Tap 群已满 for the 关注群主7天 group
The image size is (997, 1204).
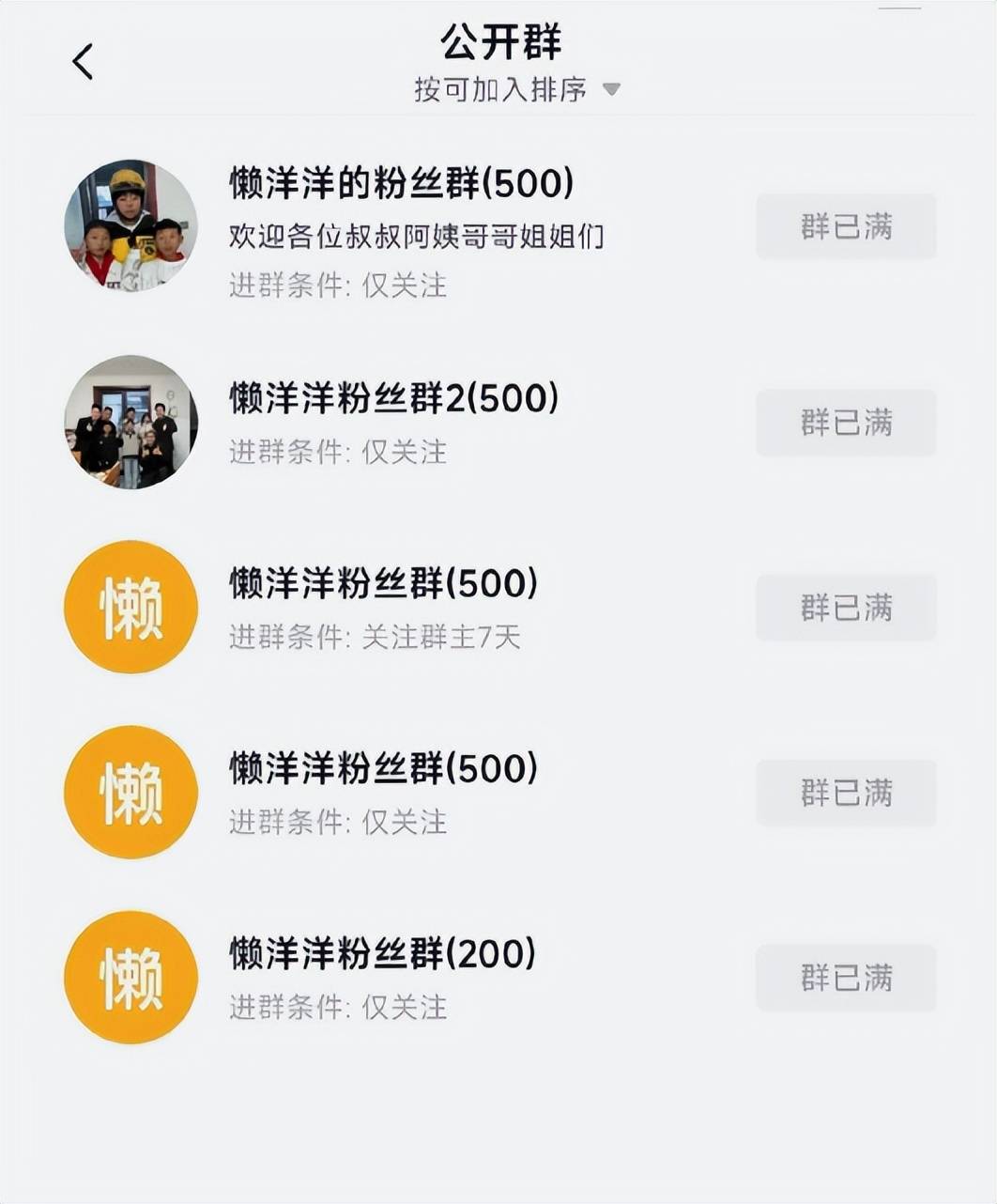(846, 608)
